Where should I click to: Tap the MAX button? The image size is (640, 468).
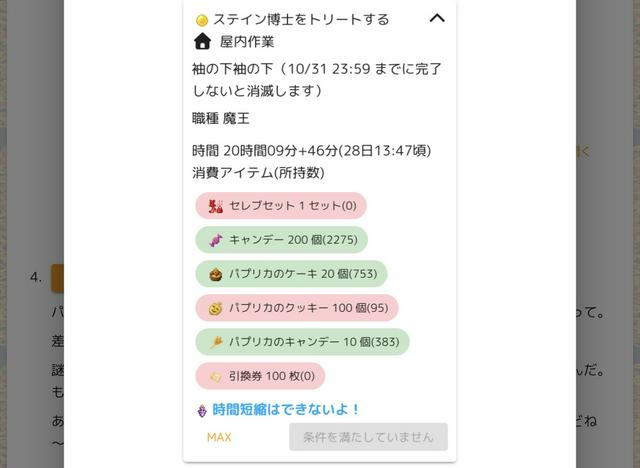(219, 437)
